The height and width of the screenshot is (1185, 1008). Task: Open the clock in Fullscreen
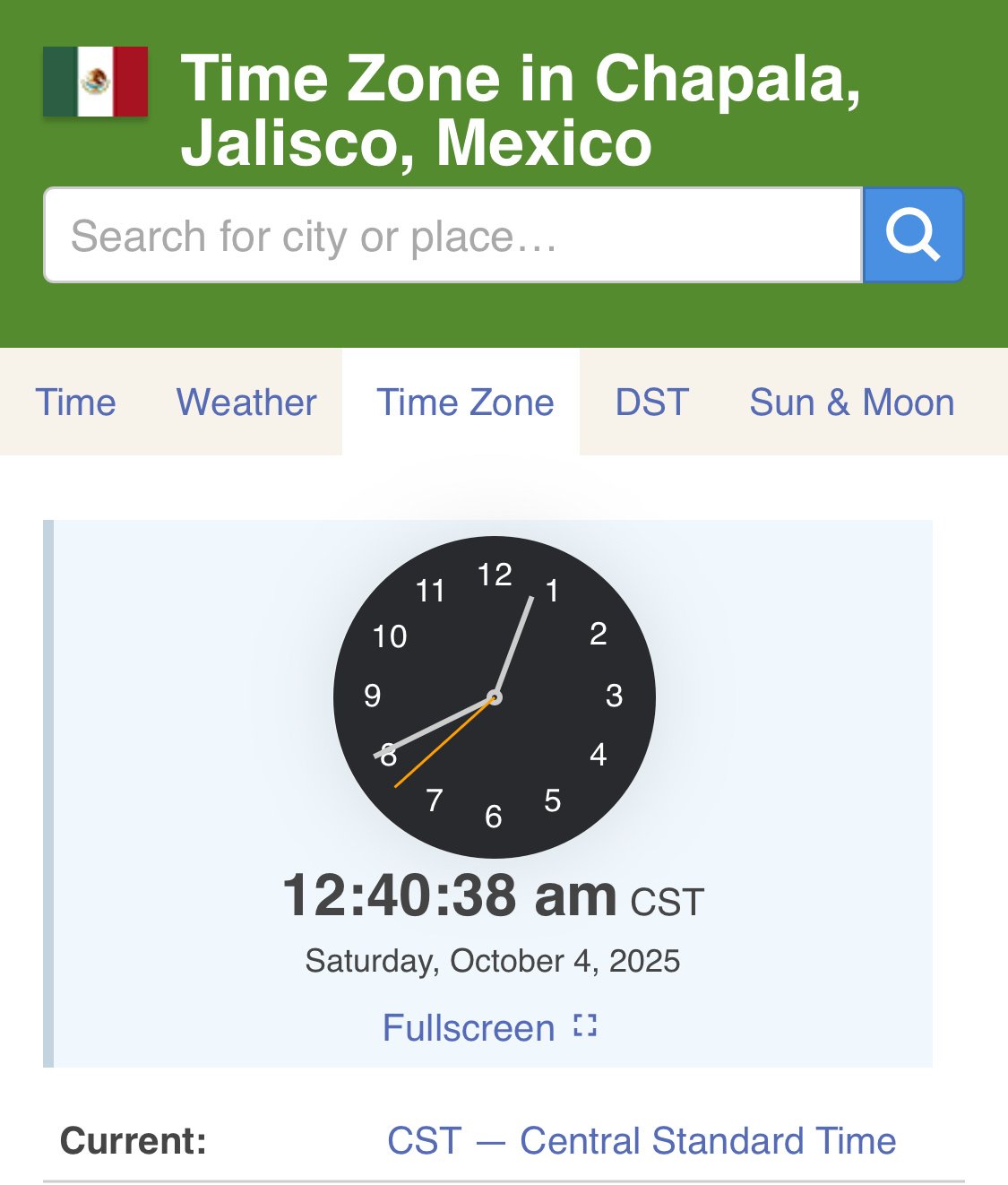[489, 1028]
